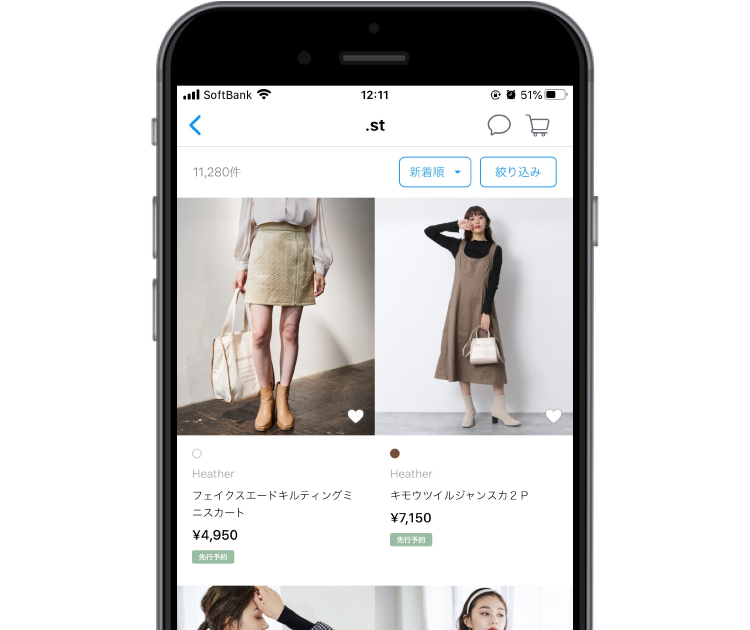750x630 pixels.
Task: Favorite the フェイクスエードキルティングミニスカート item
Action: (x=355, y=416)
